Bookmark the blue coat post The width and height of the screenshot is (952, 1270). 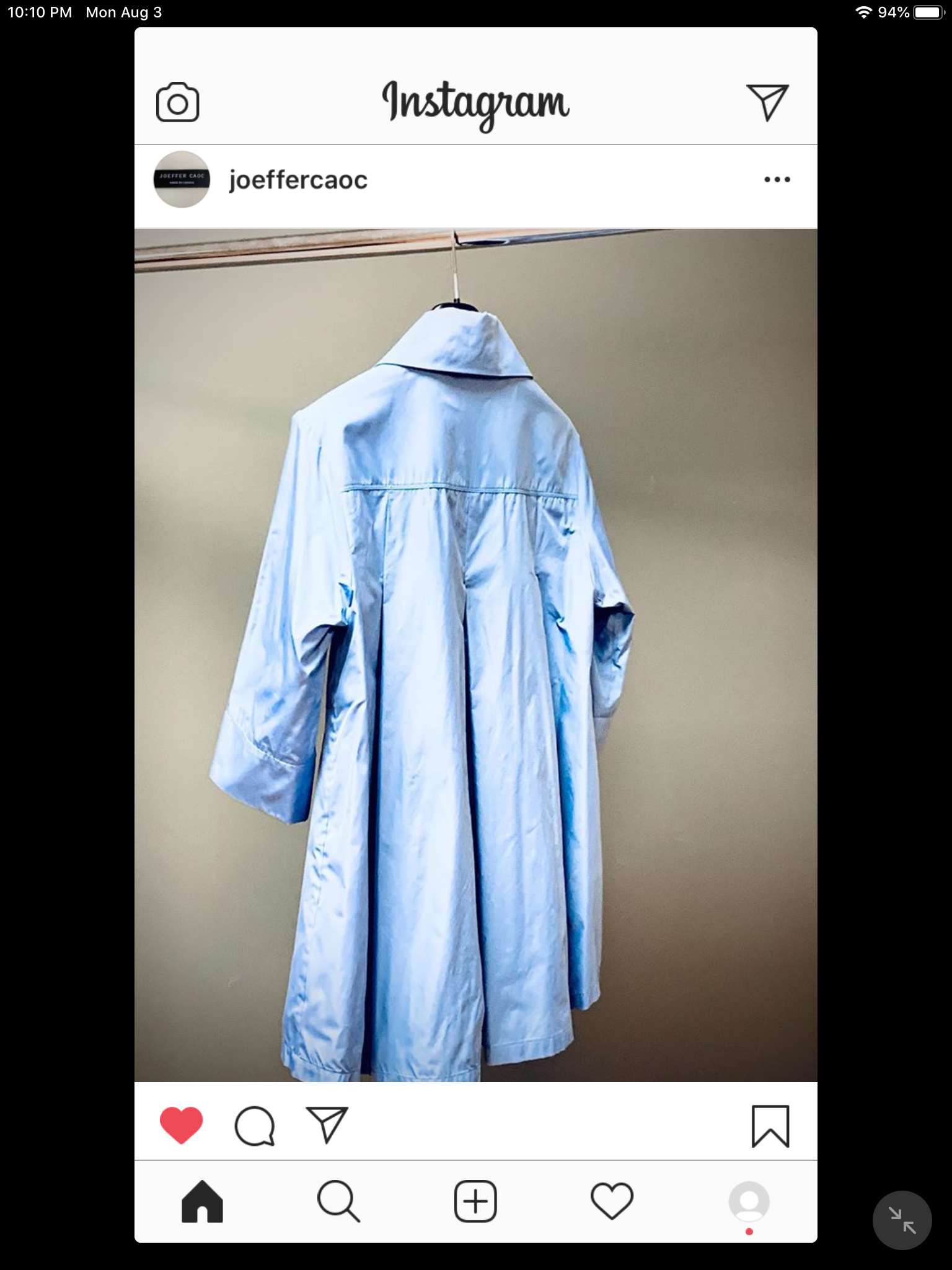point(770,1126)
